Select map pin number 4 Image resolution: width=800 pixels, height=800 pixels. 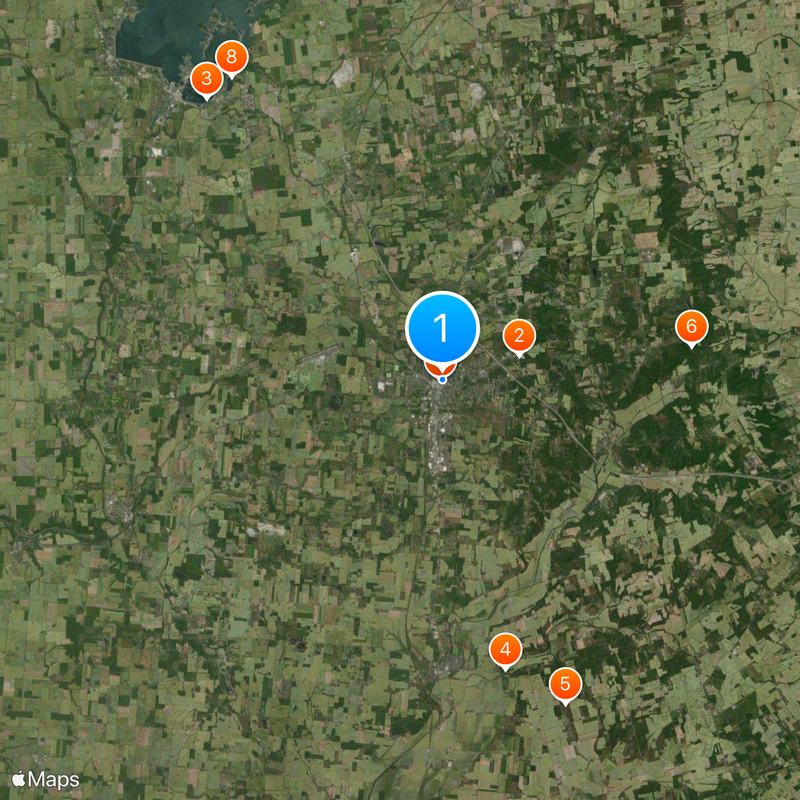[x=505, y=650]
